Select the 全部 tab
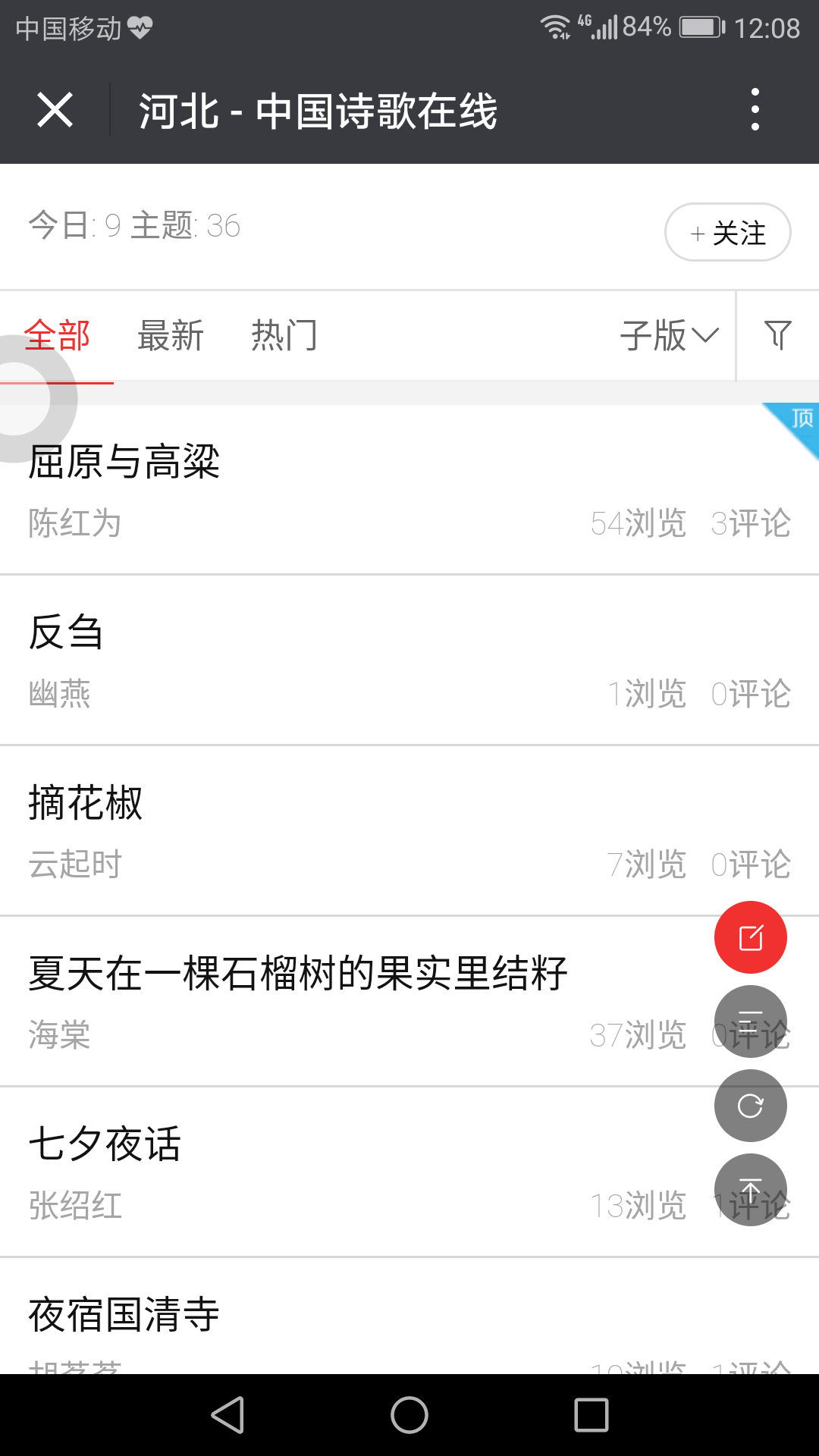 coord(57,336)
